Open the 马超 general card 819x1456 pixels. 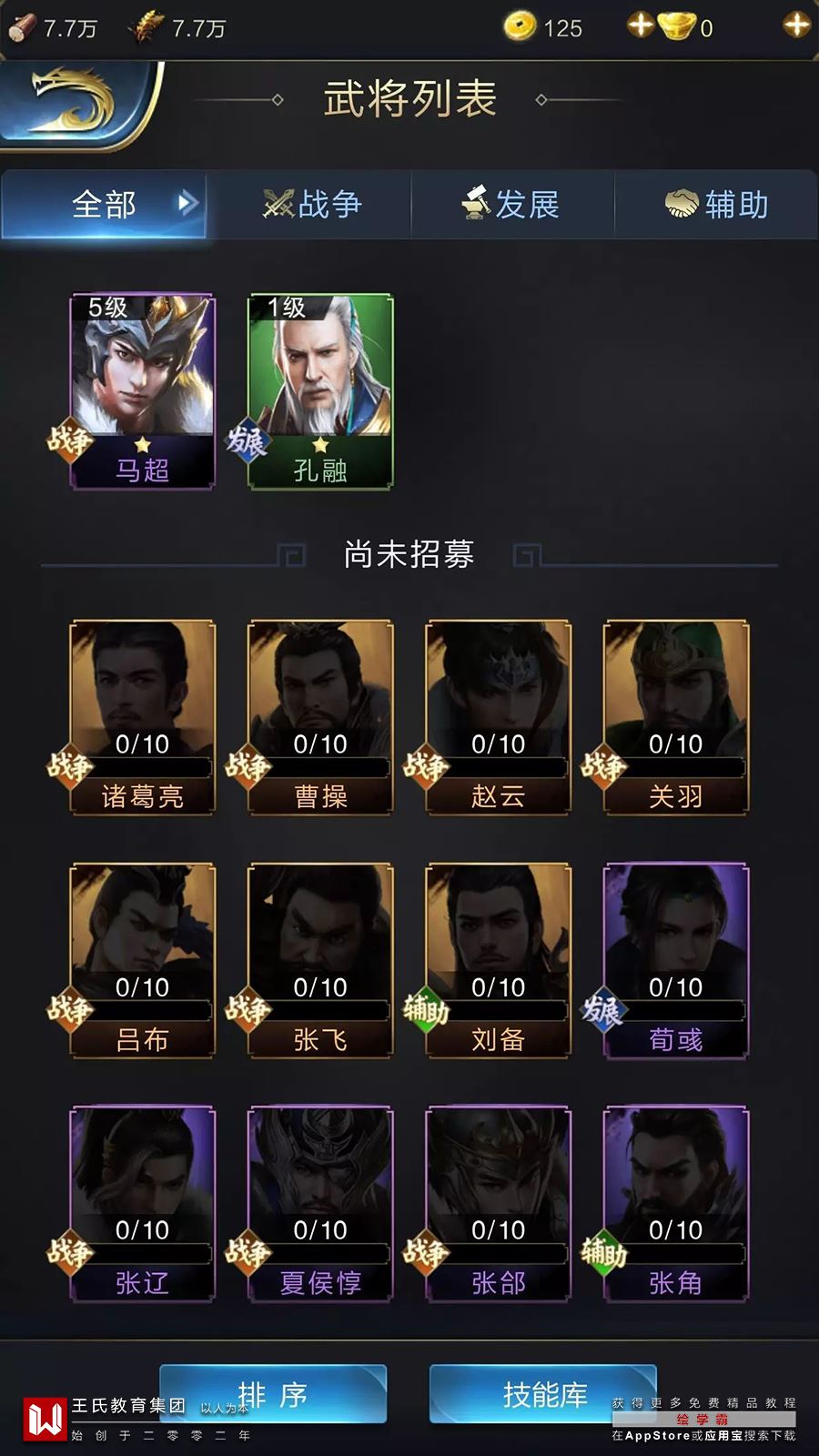143,391
